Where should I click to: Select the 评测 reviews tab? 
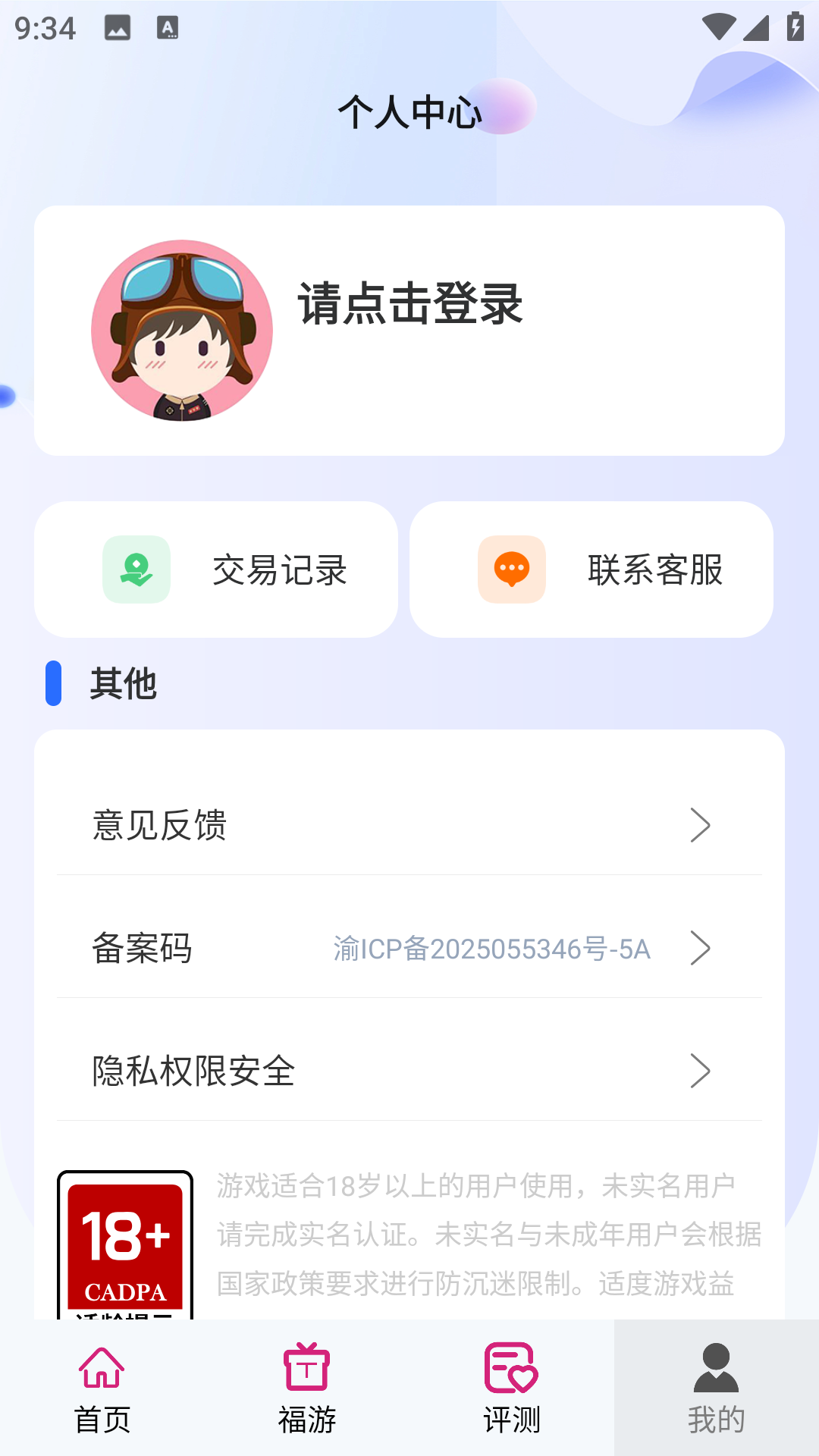click(x=512, y=1388)
